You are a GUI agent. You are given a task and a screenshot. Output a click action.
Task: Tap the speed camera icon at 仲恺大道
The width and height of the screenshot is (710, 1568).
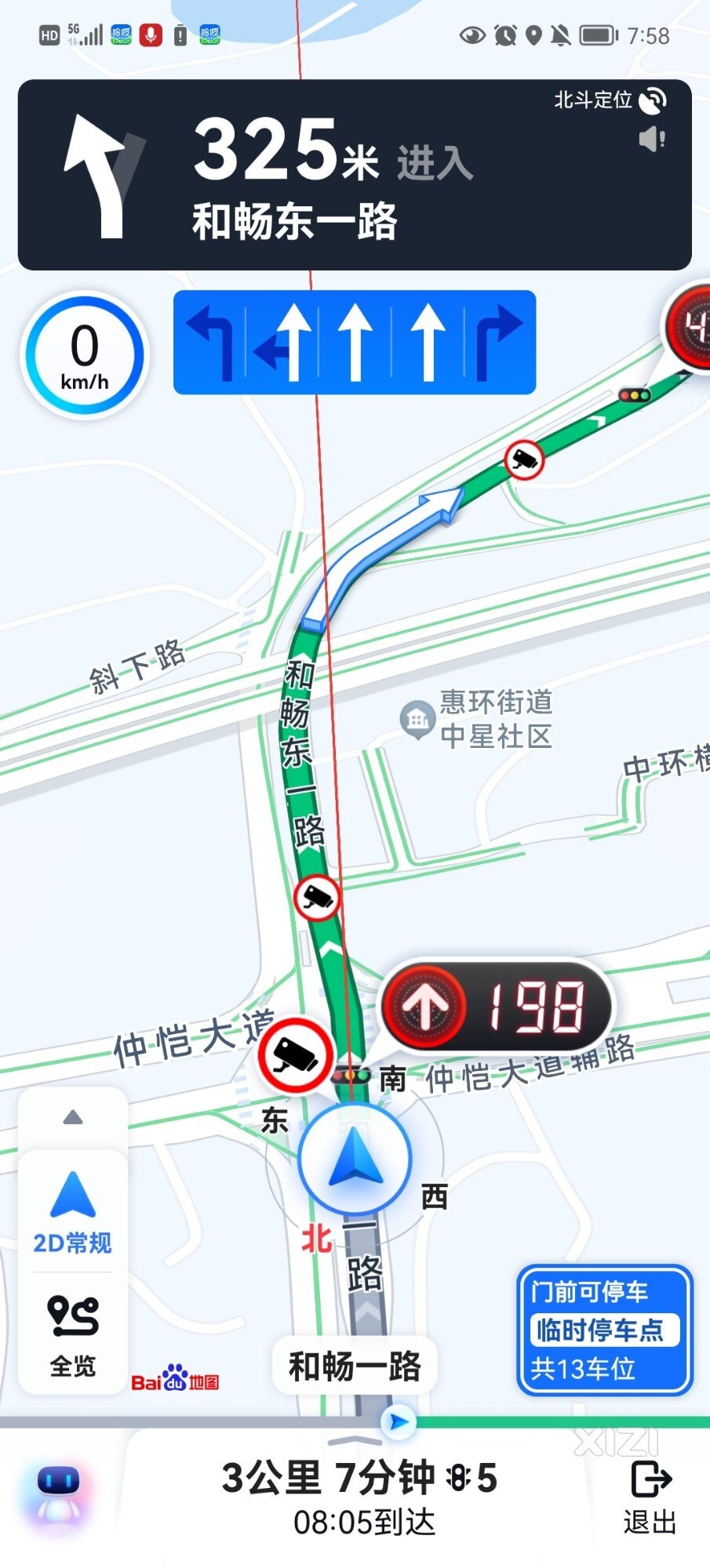coord(295,1055)
